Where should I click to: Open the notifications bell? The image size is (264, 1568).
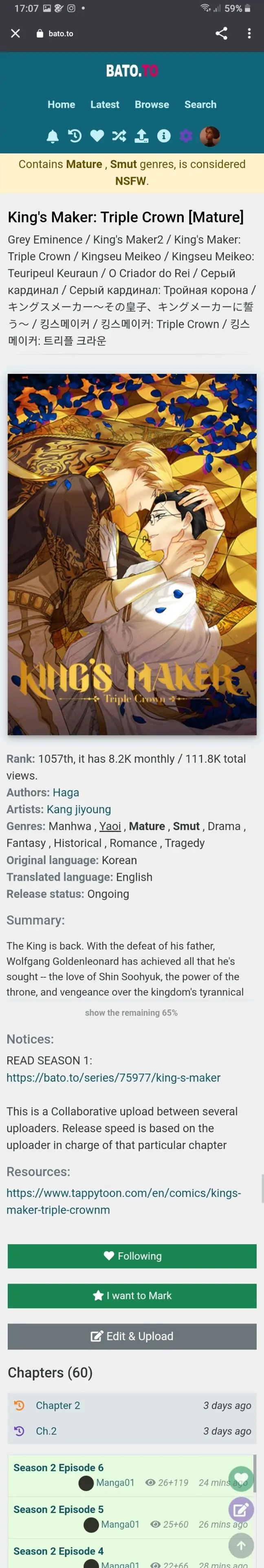coord(53,136)
